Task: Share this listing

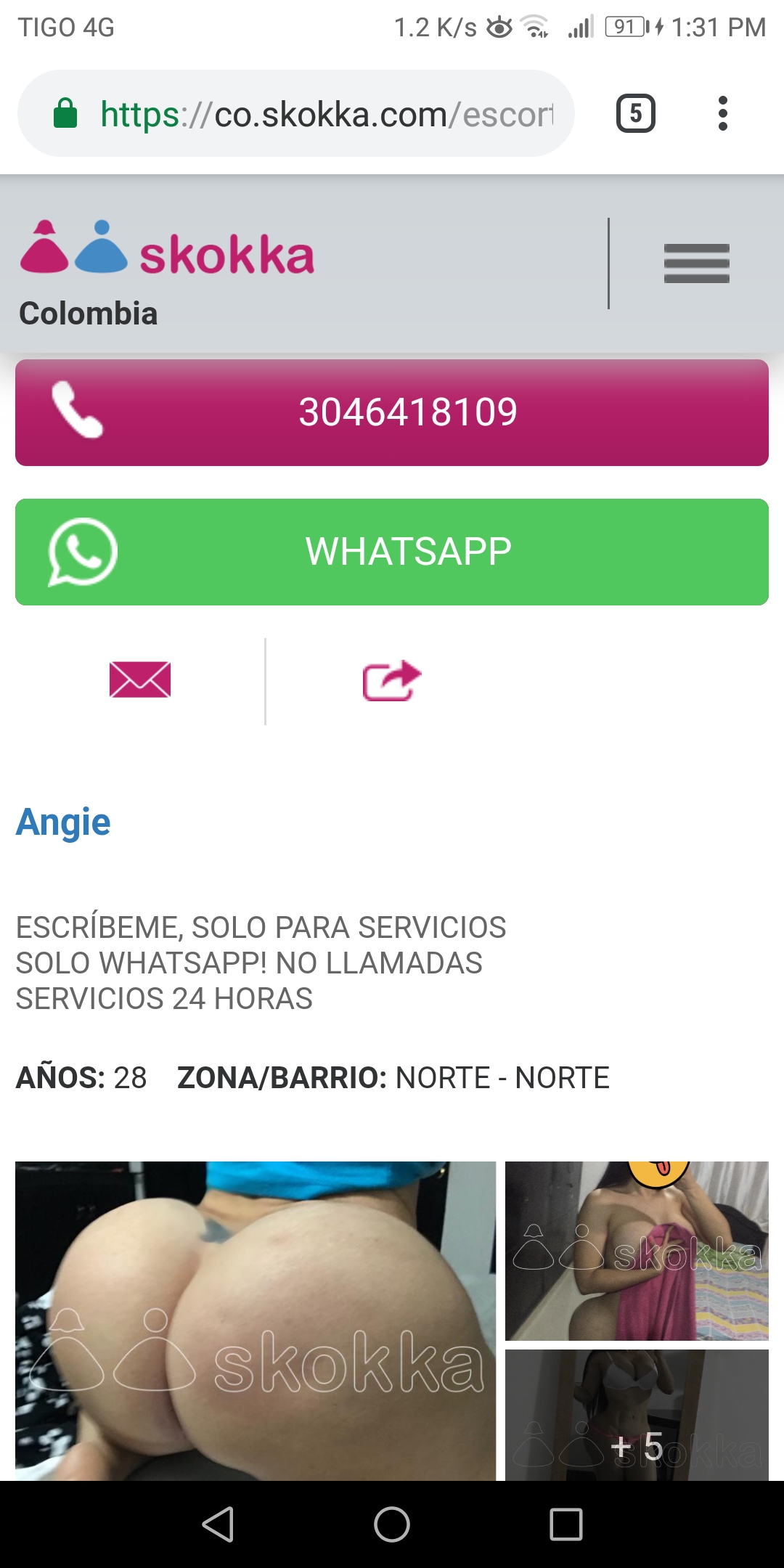Action: point(392,680)
